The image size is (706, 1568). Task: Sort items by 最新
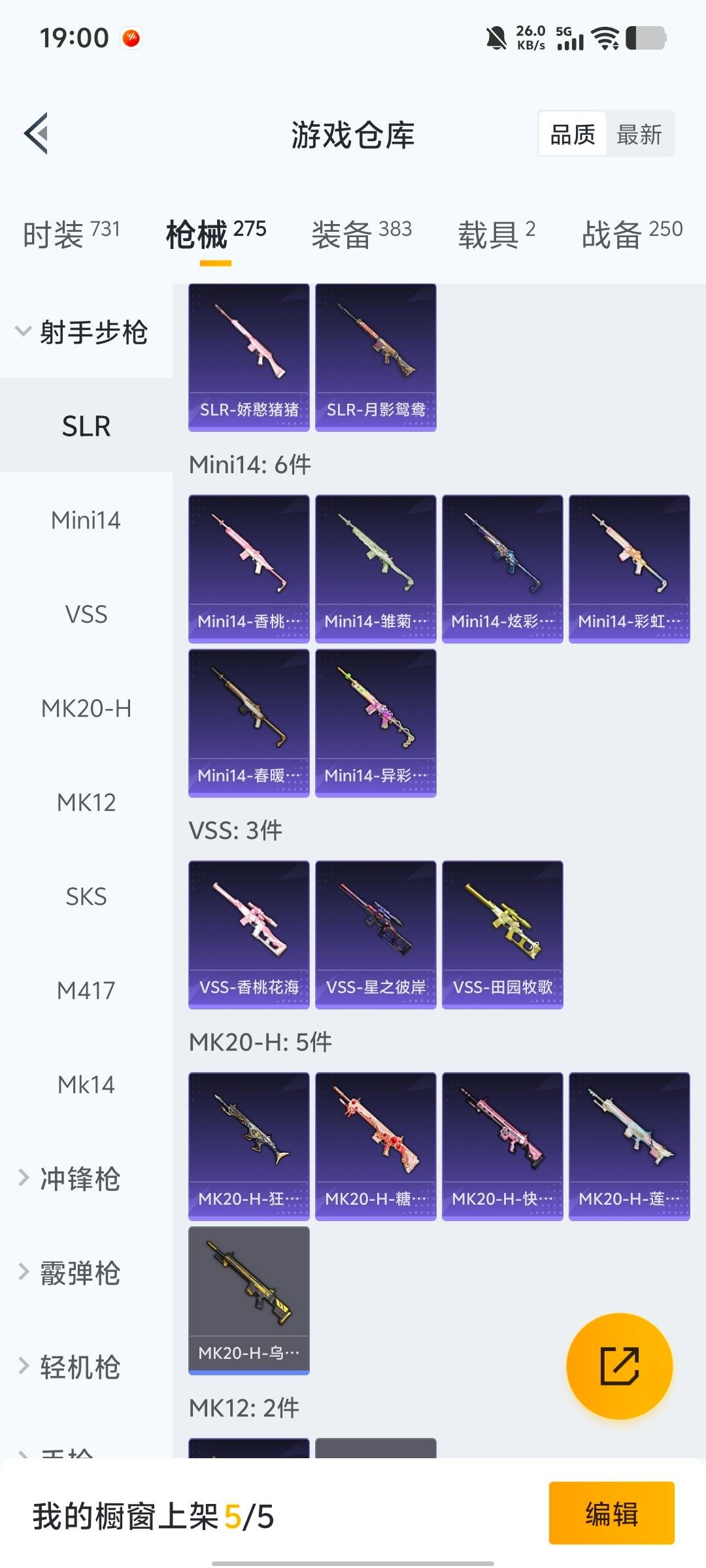639,135
